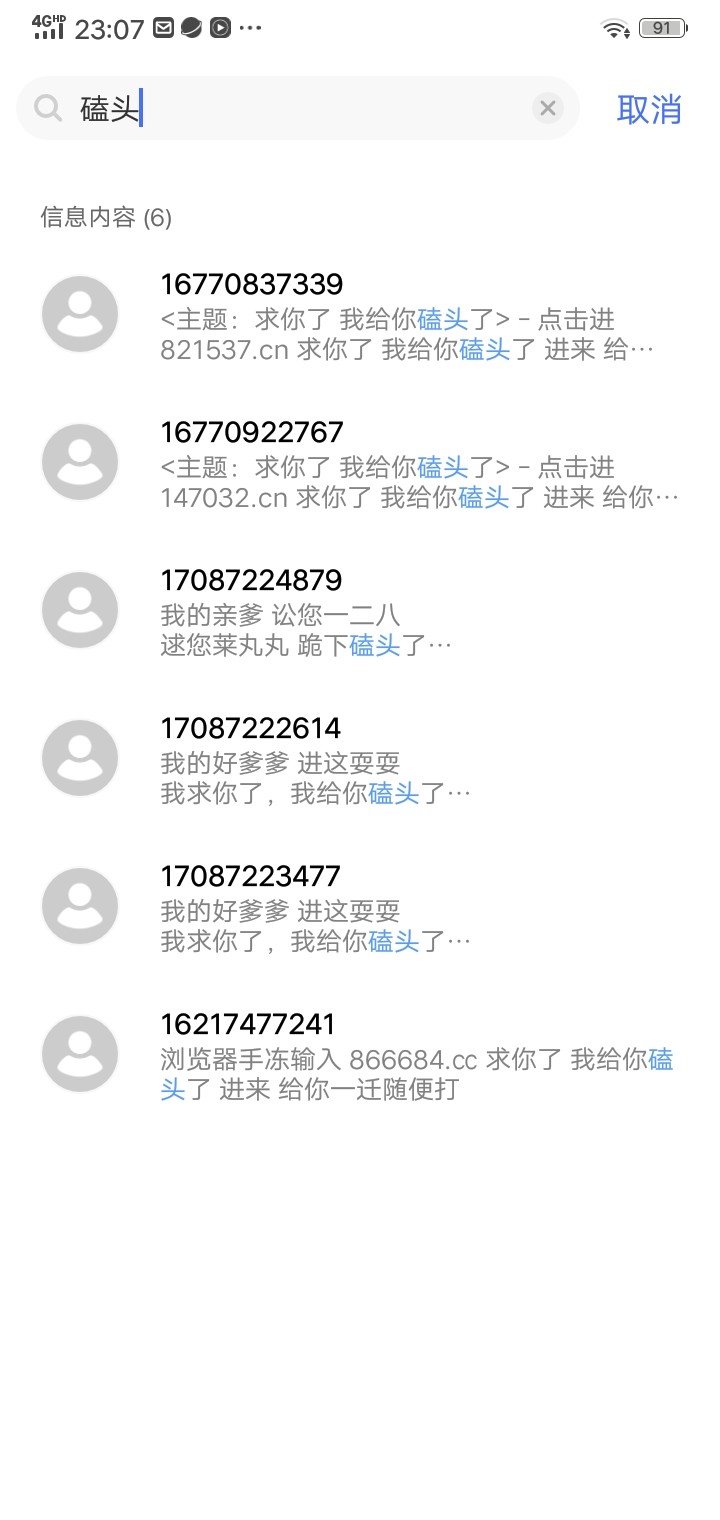
Task: Open the message from 17087223477
Action: click(x=360, y=908)
